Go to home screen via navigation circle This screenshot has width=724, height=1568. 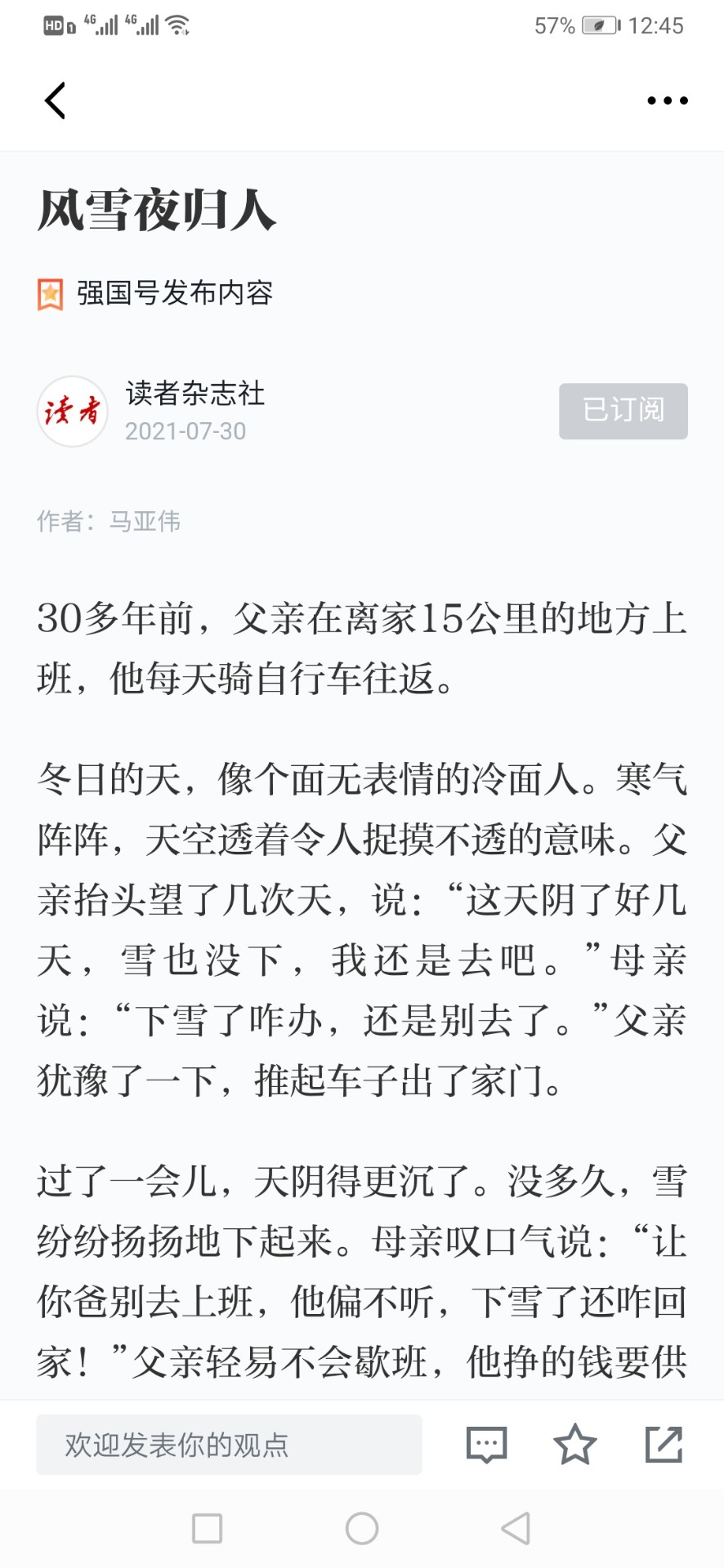click(361, 1528)
